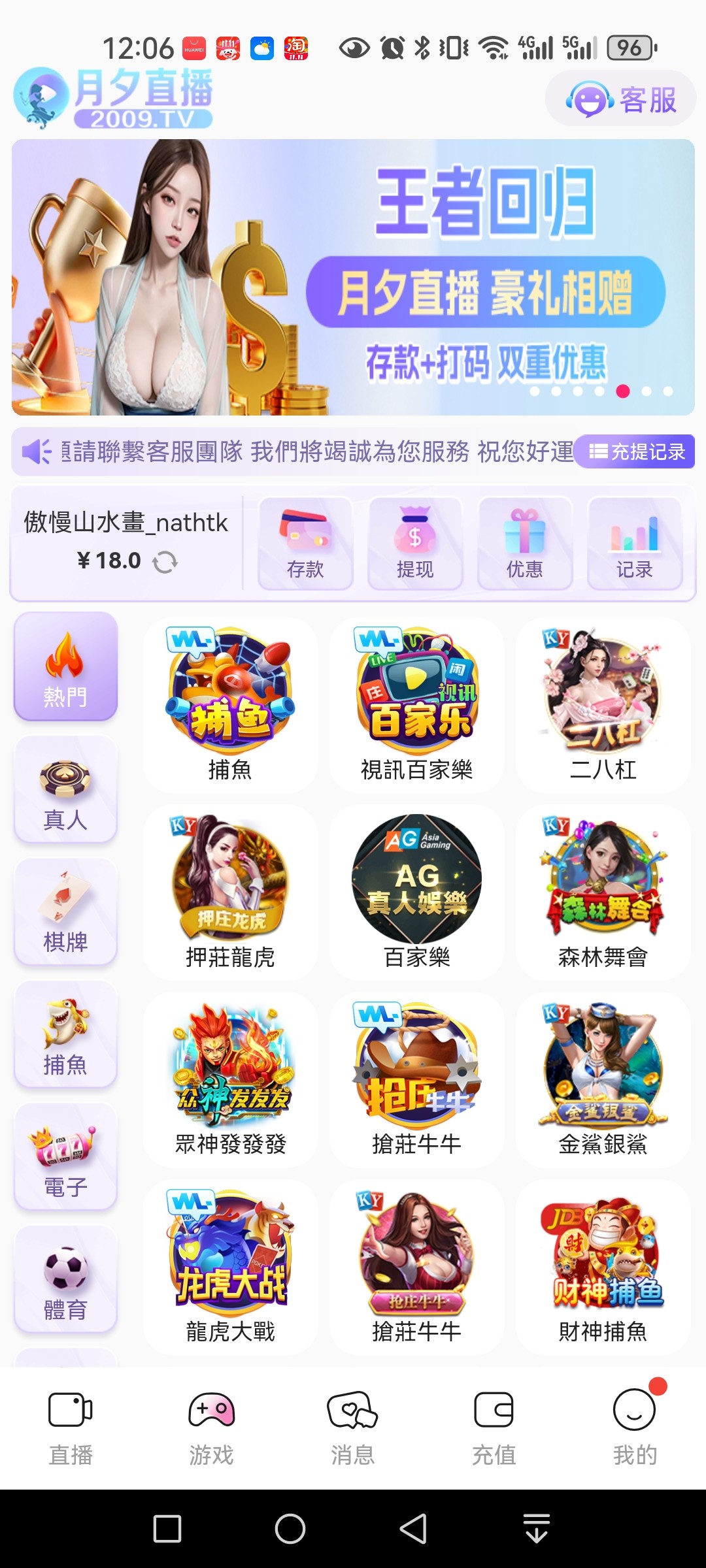Open the 优惠 promotions button
The image size is (706, 1568).
[x=525, y=544]
